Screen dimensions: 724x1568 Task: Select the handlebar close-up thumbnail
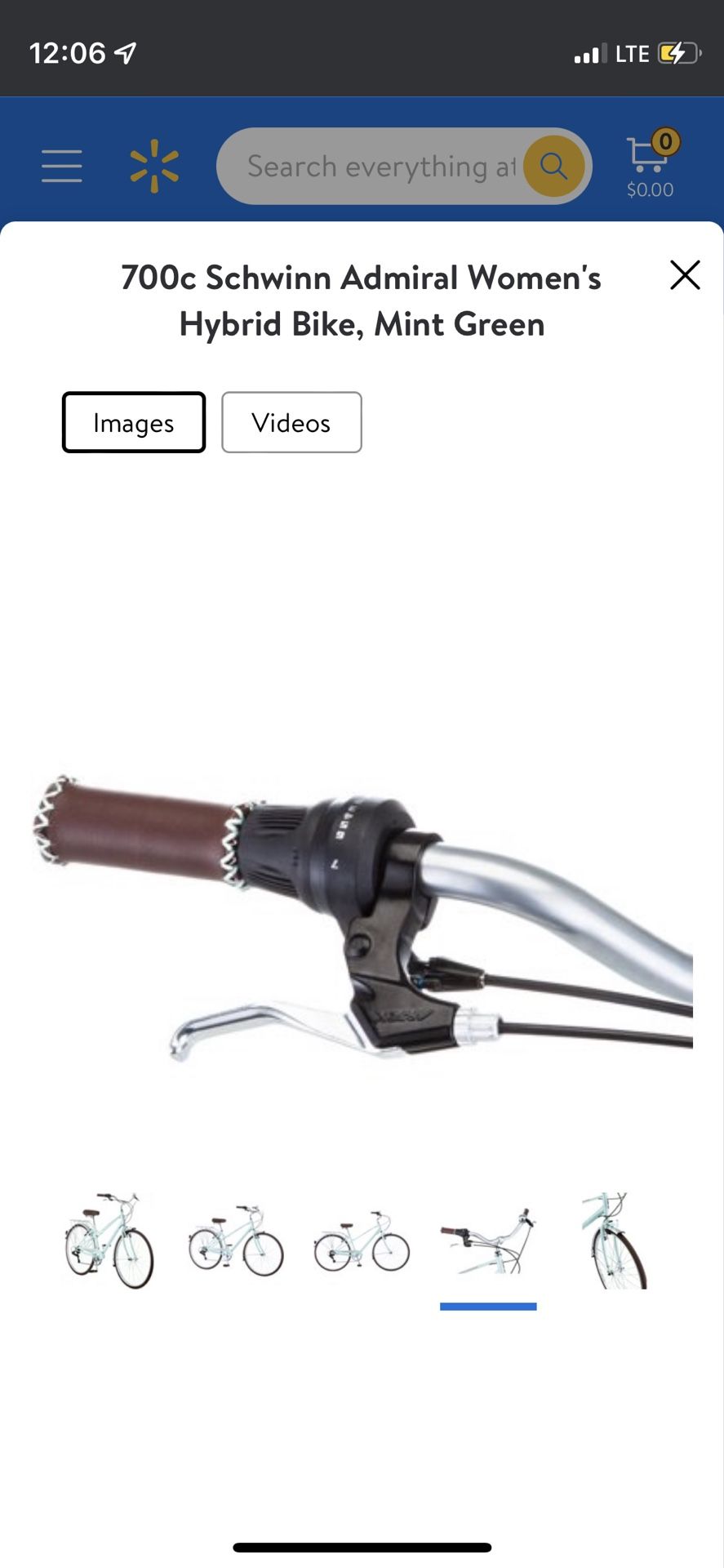pyautogui.click(x=488, y=1241)
